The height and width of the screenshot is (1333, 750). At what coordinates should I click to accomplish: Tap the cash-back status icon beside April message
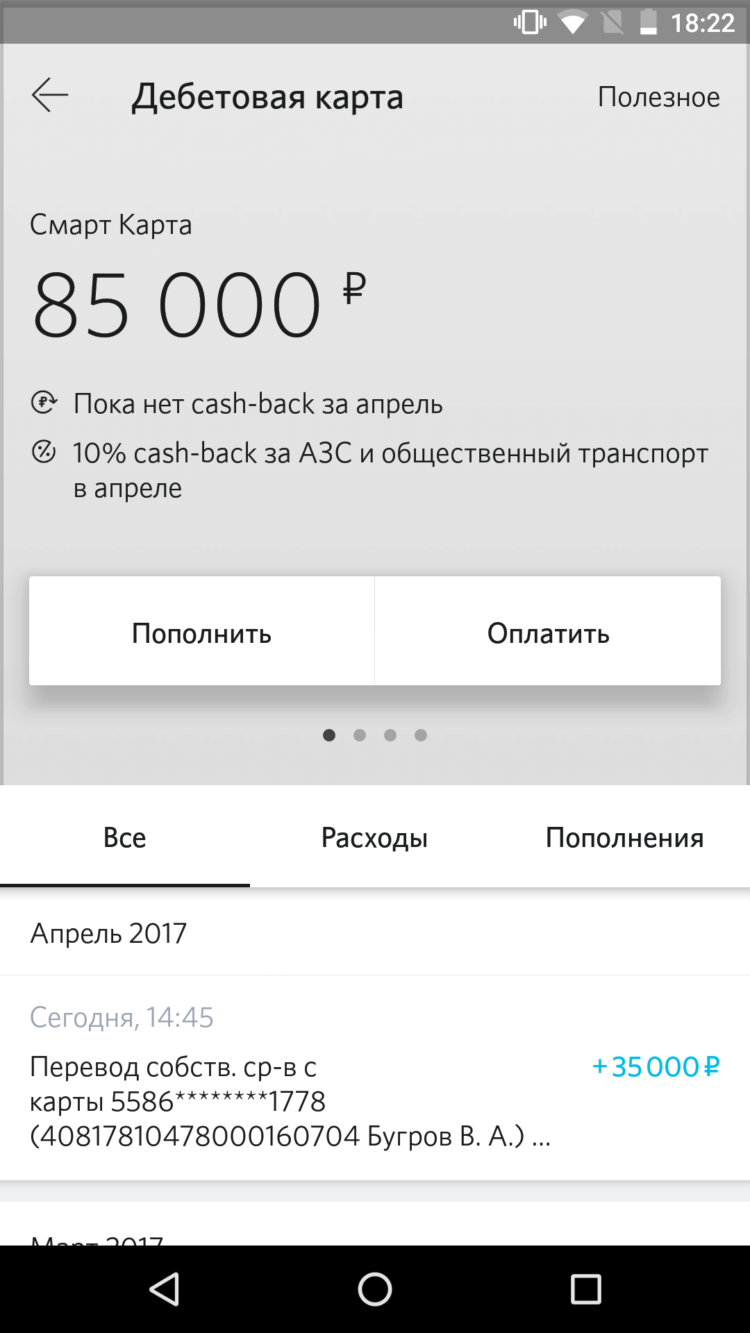(x=42, y=402)
